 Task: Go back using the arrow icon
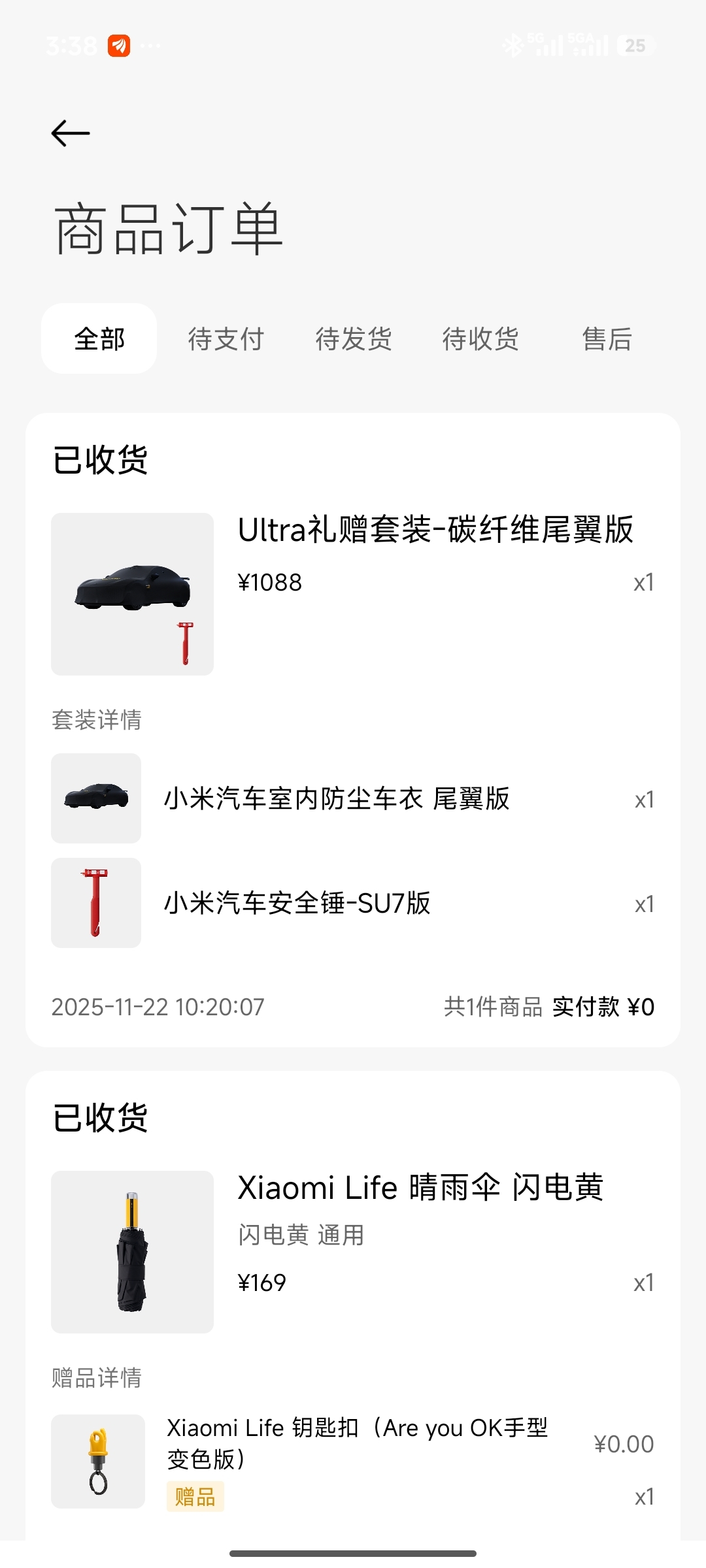pos(71,133)
